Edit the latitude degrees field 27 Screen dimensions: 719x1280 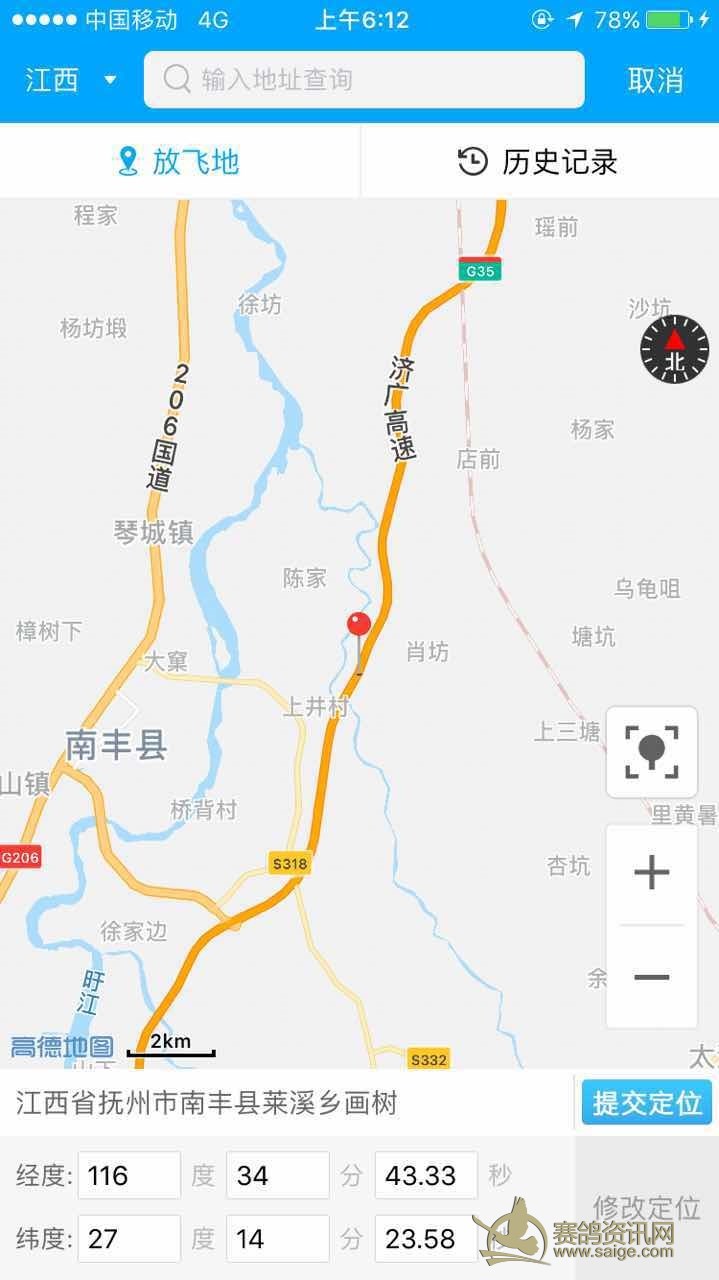(129, 1239)
